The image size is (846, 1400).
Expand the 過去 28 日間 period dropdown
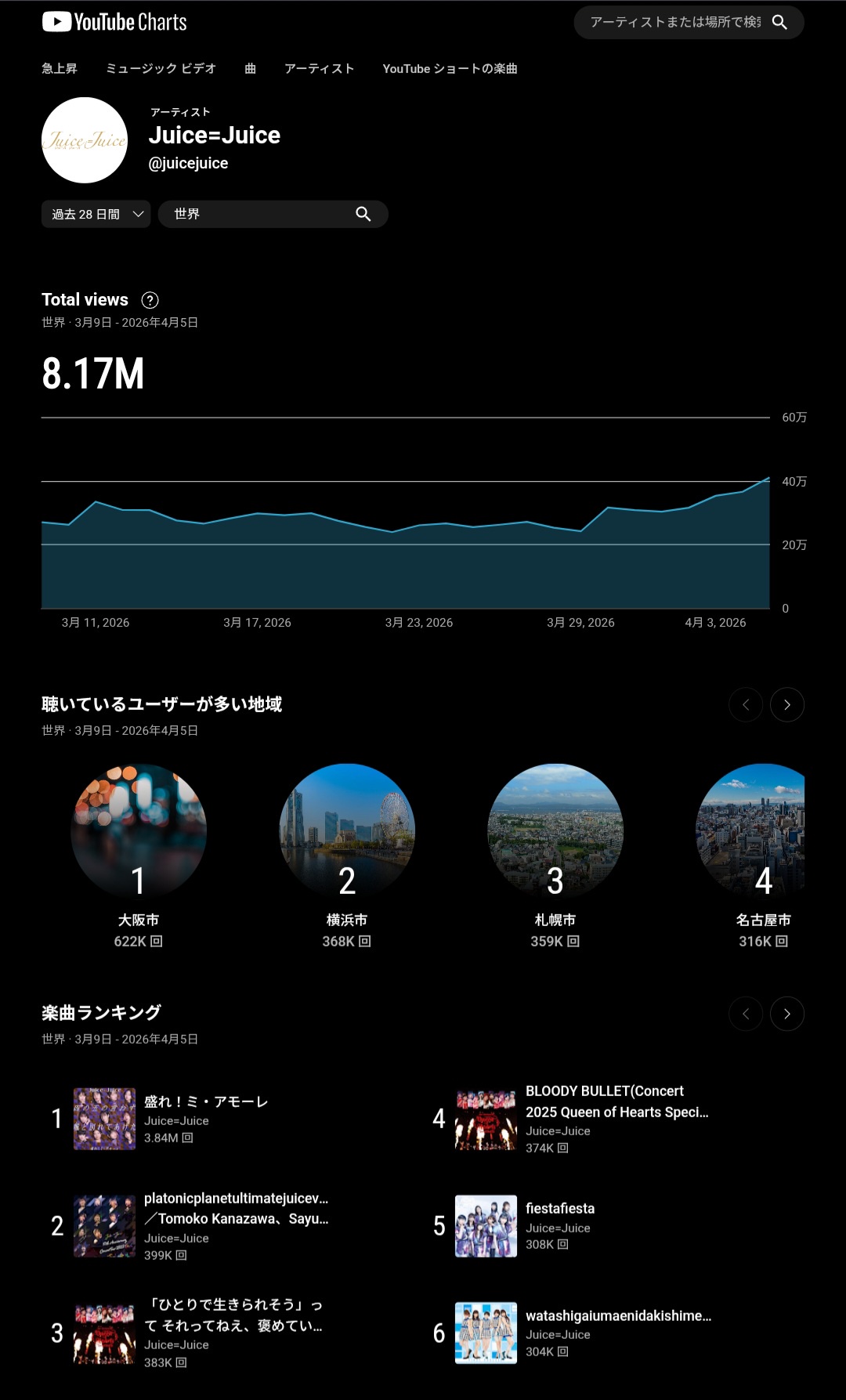click(96, 214)
